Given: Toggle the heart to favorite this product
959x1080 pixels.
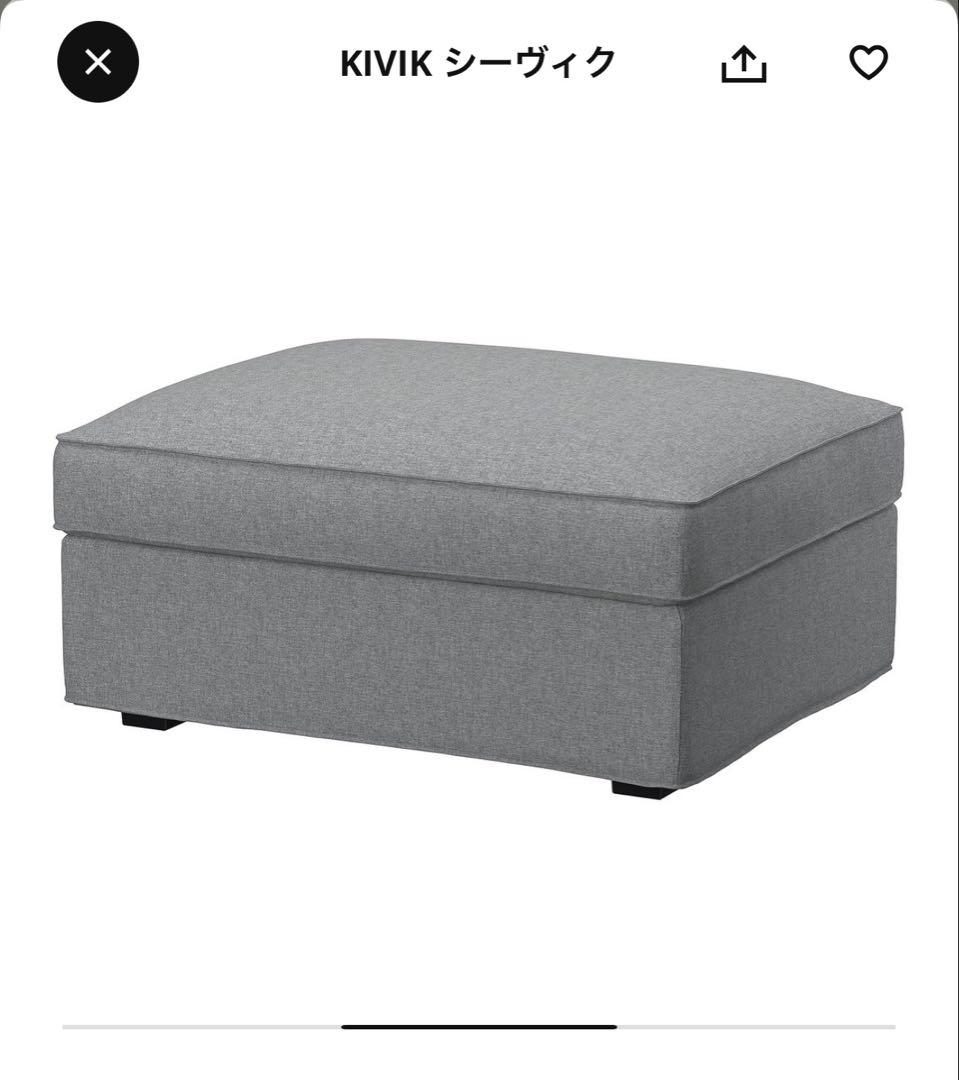Looking at the screenshot, I should 869,64.
